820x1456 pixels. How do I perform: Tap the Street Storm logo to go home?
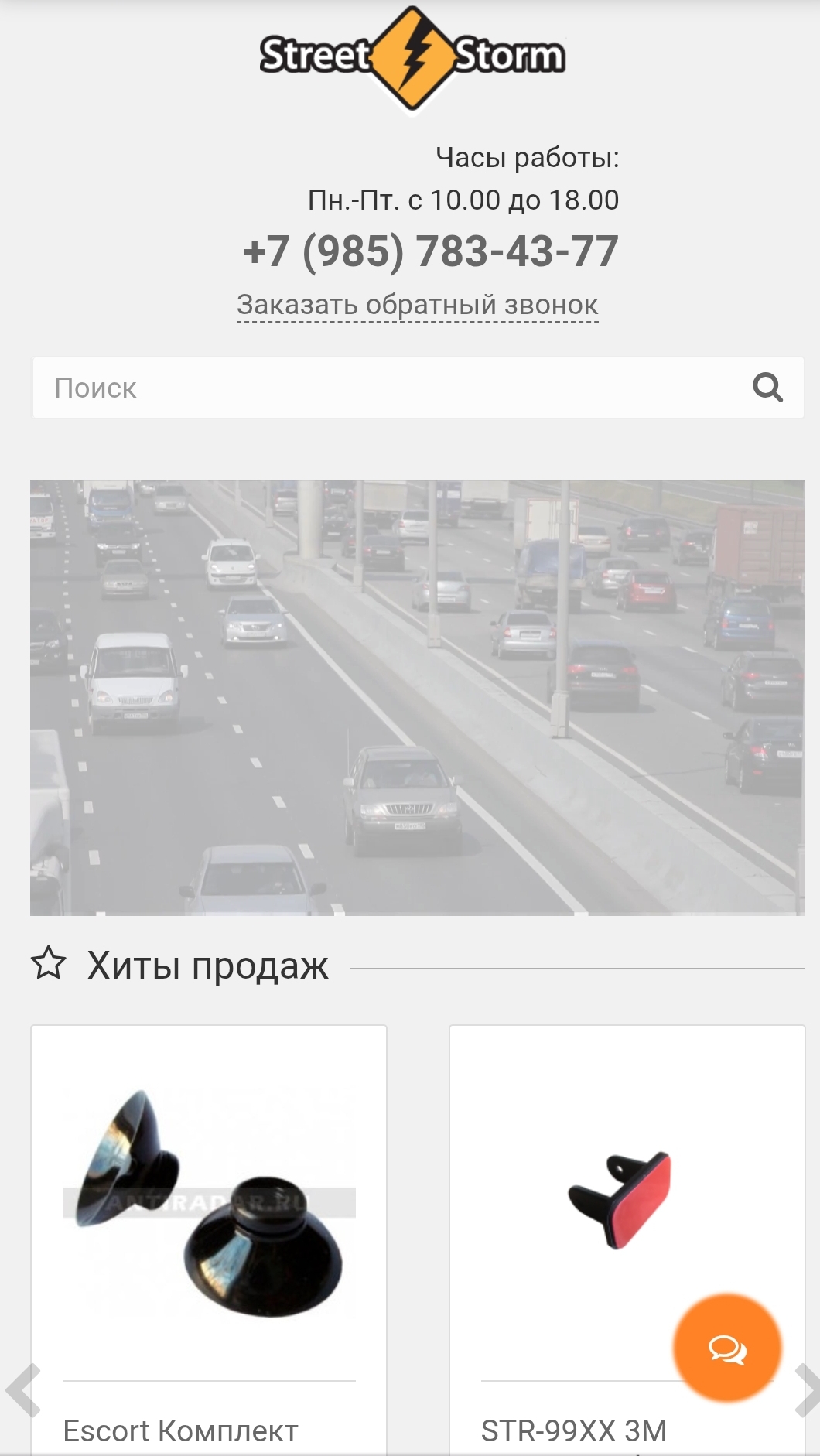(x=412, y=57)
